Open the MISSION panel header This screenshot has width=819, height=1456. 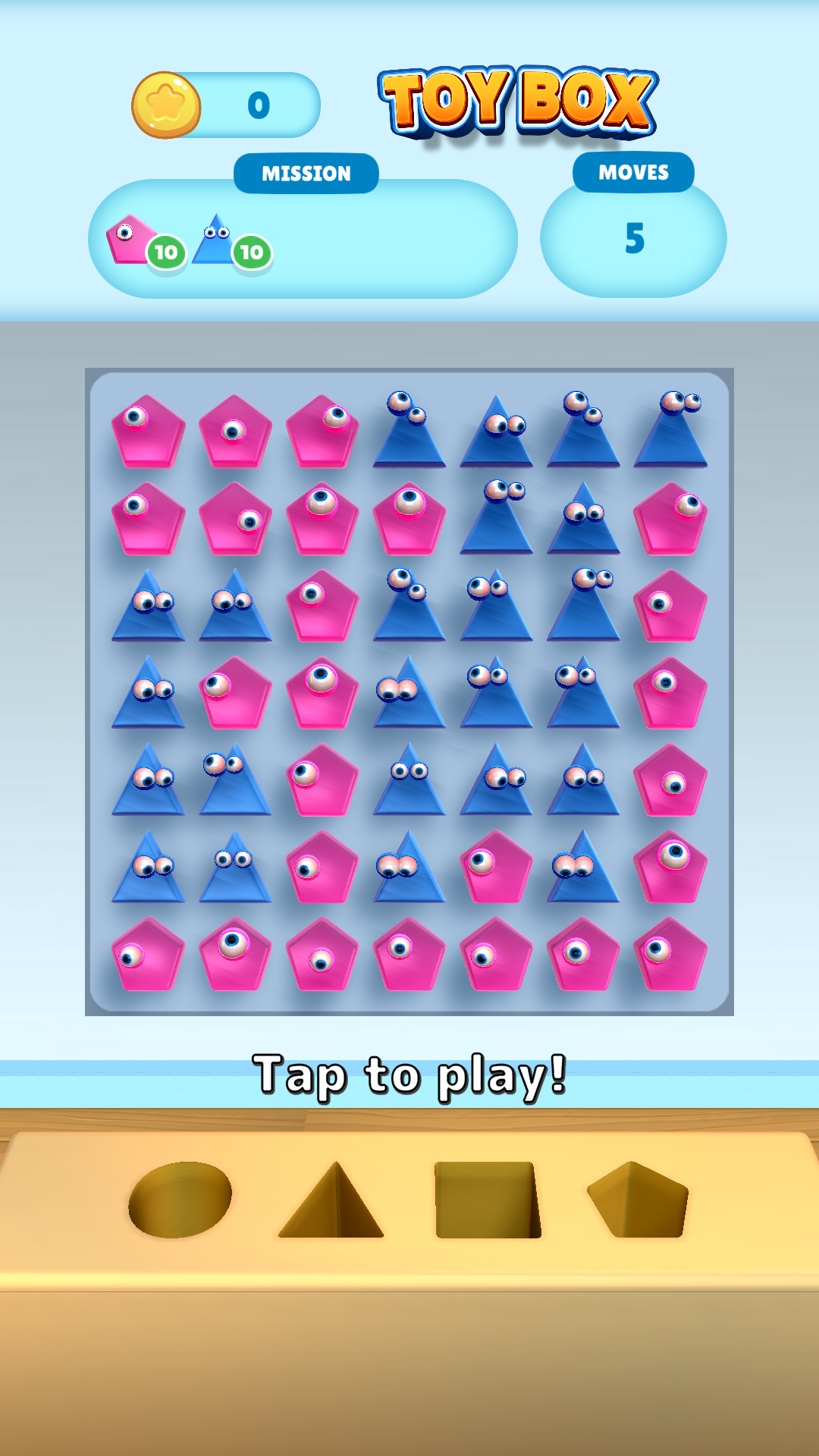tap(306, 173)
